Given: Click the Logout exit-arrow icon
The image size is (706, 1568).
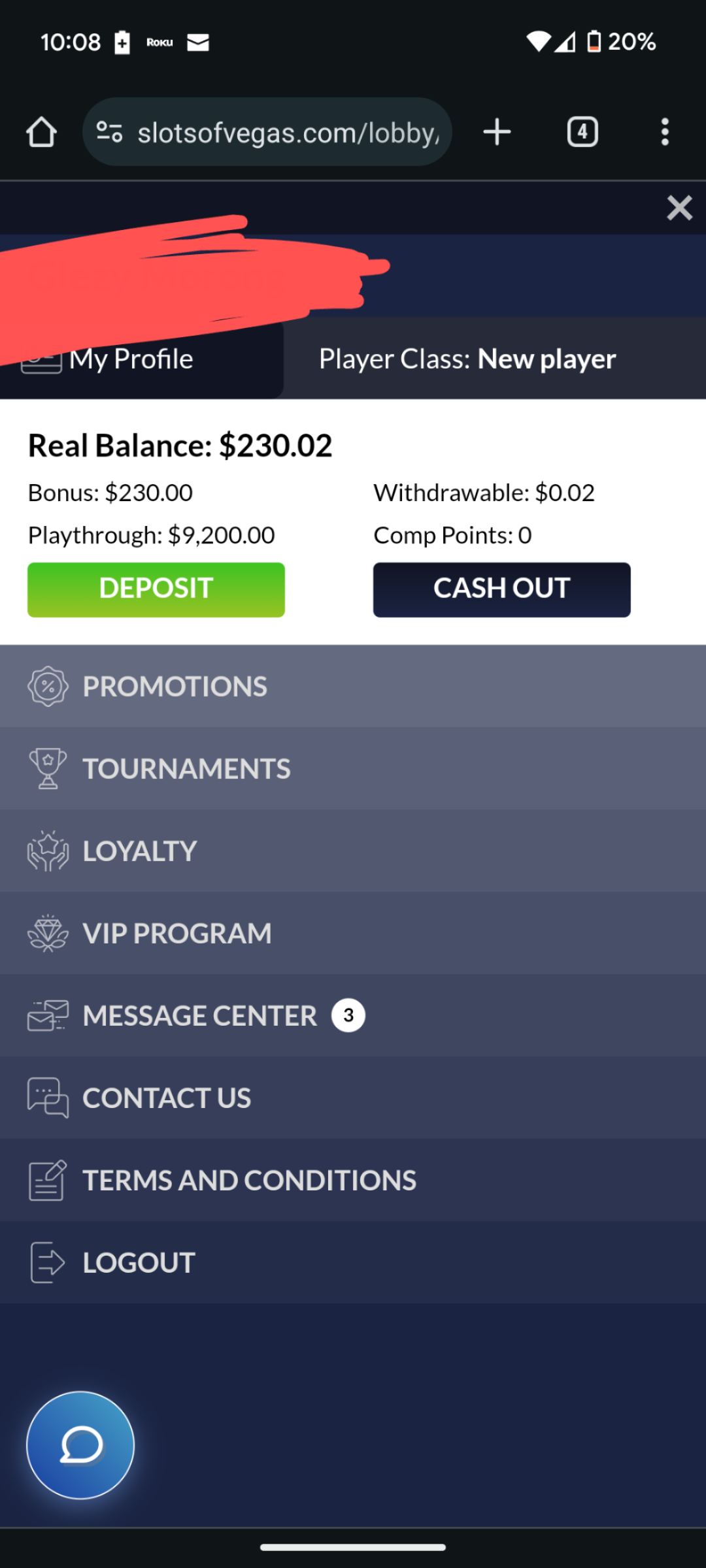Looking at the screenshot, I should click(46, 1262).
